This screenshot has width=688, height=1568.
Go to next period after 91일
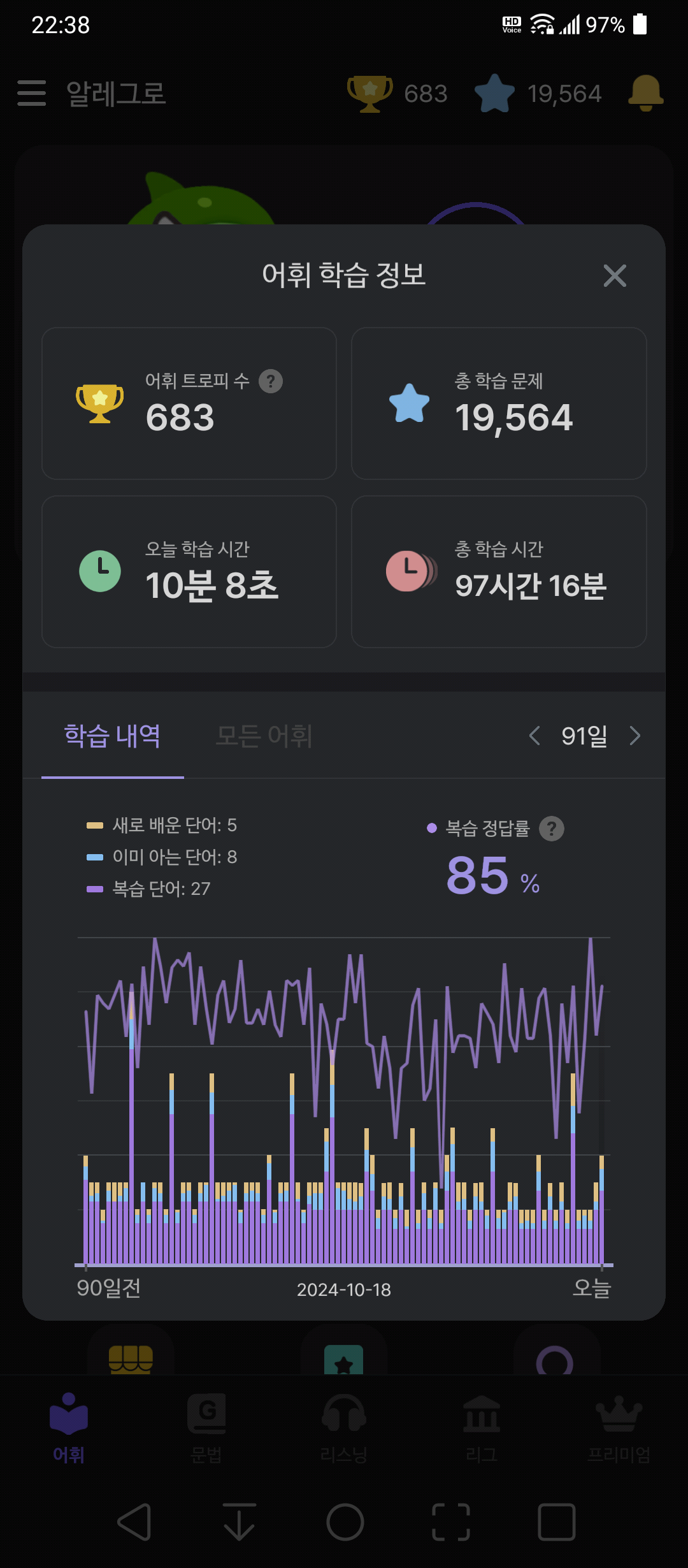point(634,736)
